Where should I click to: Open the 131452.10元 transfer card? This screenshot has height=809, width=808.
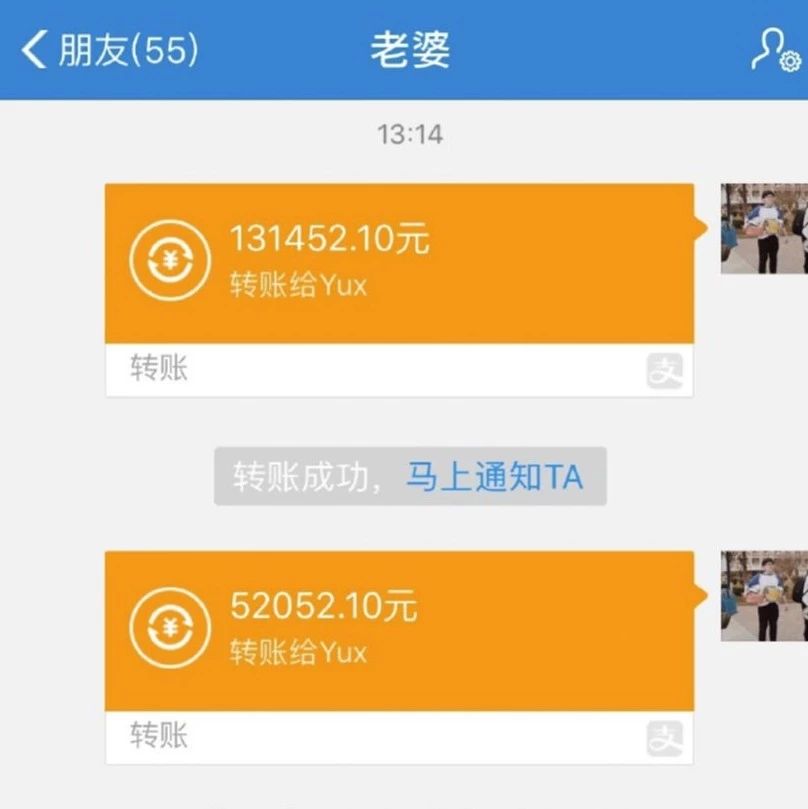399,264
